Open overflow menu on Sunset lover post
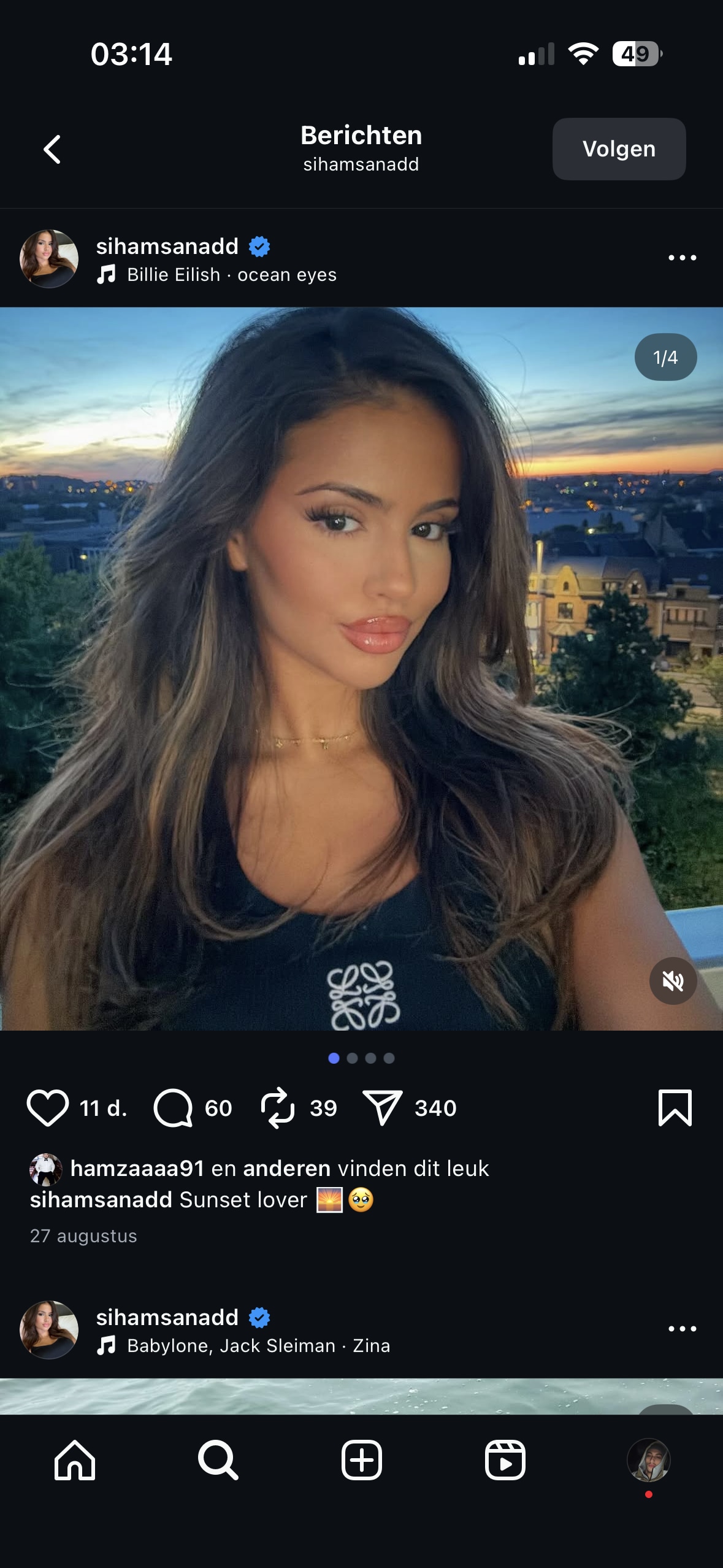This screenshot has height=1568, width=723. pyautogui.click(x=682, y=258)
